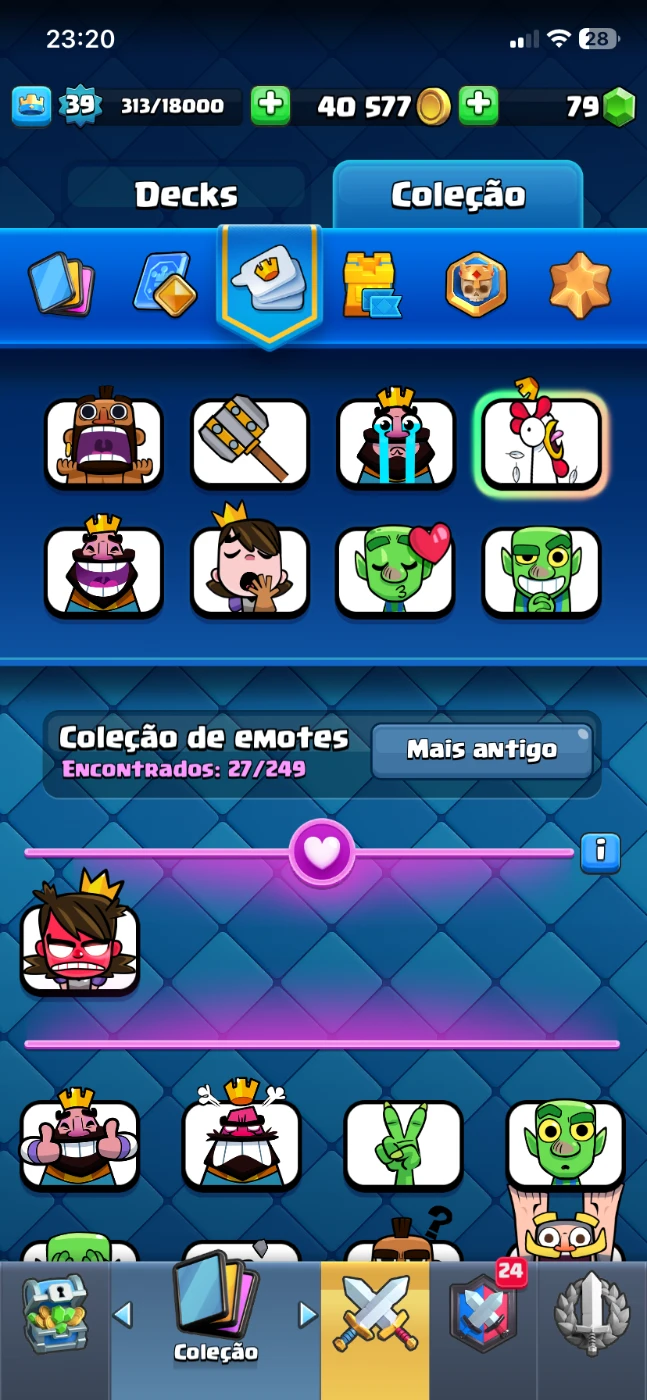Viewport: 647px width, 1400px height.
Task: Select the goblin blowing a kiss emote
Action: point(396,571)
